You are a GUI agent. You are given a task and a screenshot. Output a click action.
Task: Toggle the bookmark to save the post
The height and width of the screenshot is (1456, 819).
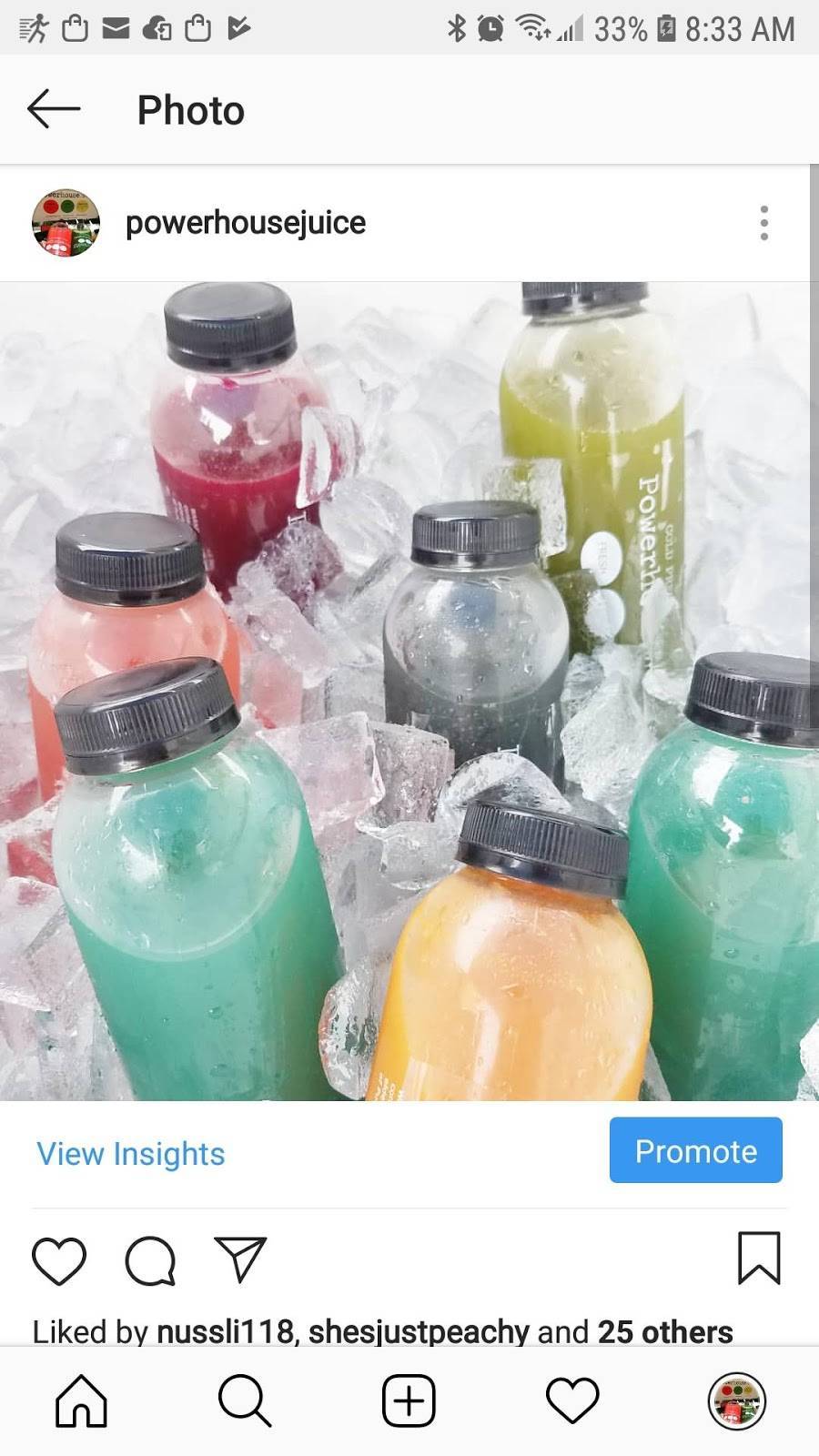(x=760, y=1262)
